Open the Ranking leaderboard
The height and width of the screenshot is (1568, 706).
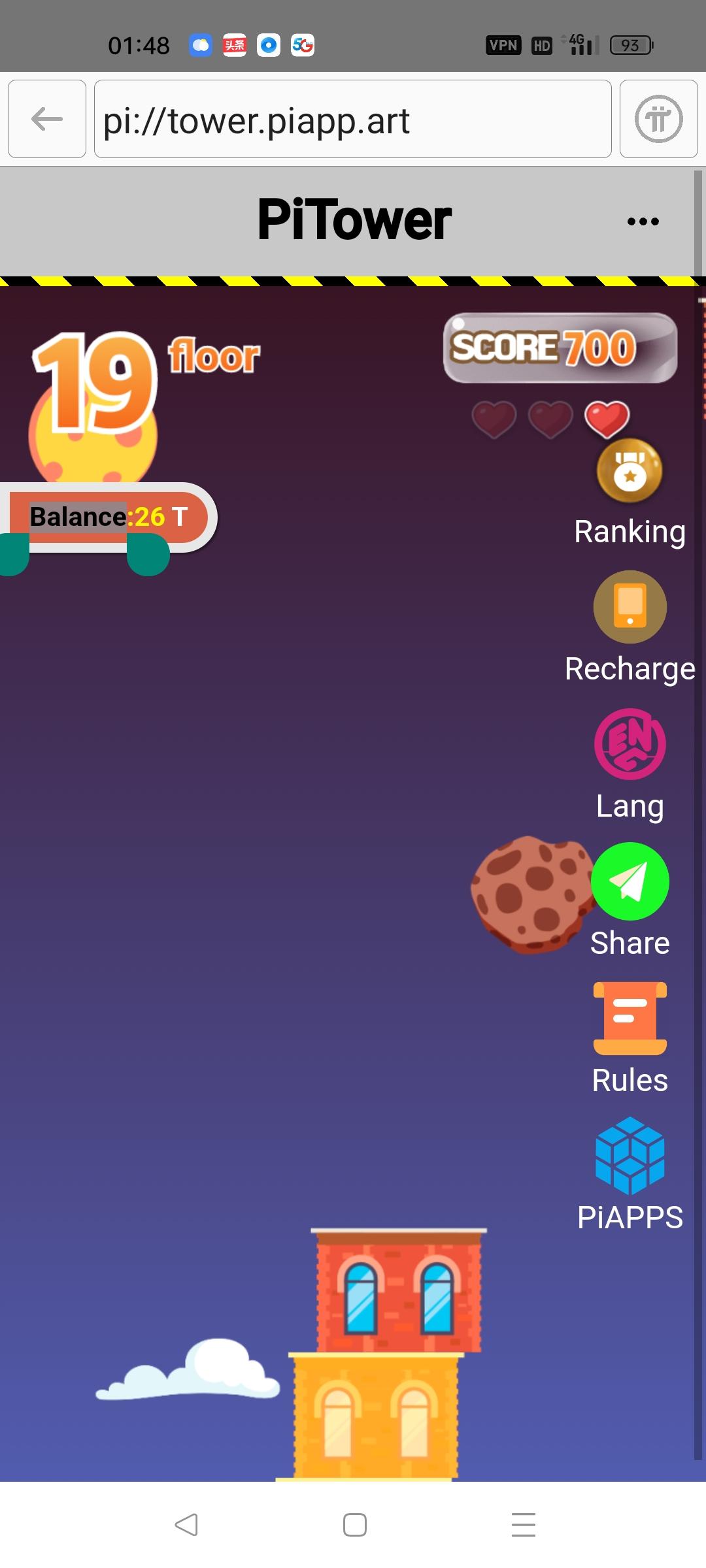630,472
